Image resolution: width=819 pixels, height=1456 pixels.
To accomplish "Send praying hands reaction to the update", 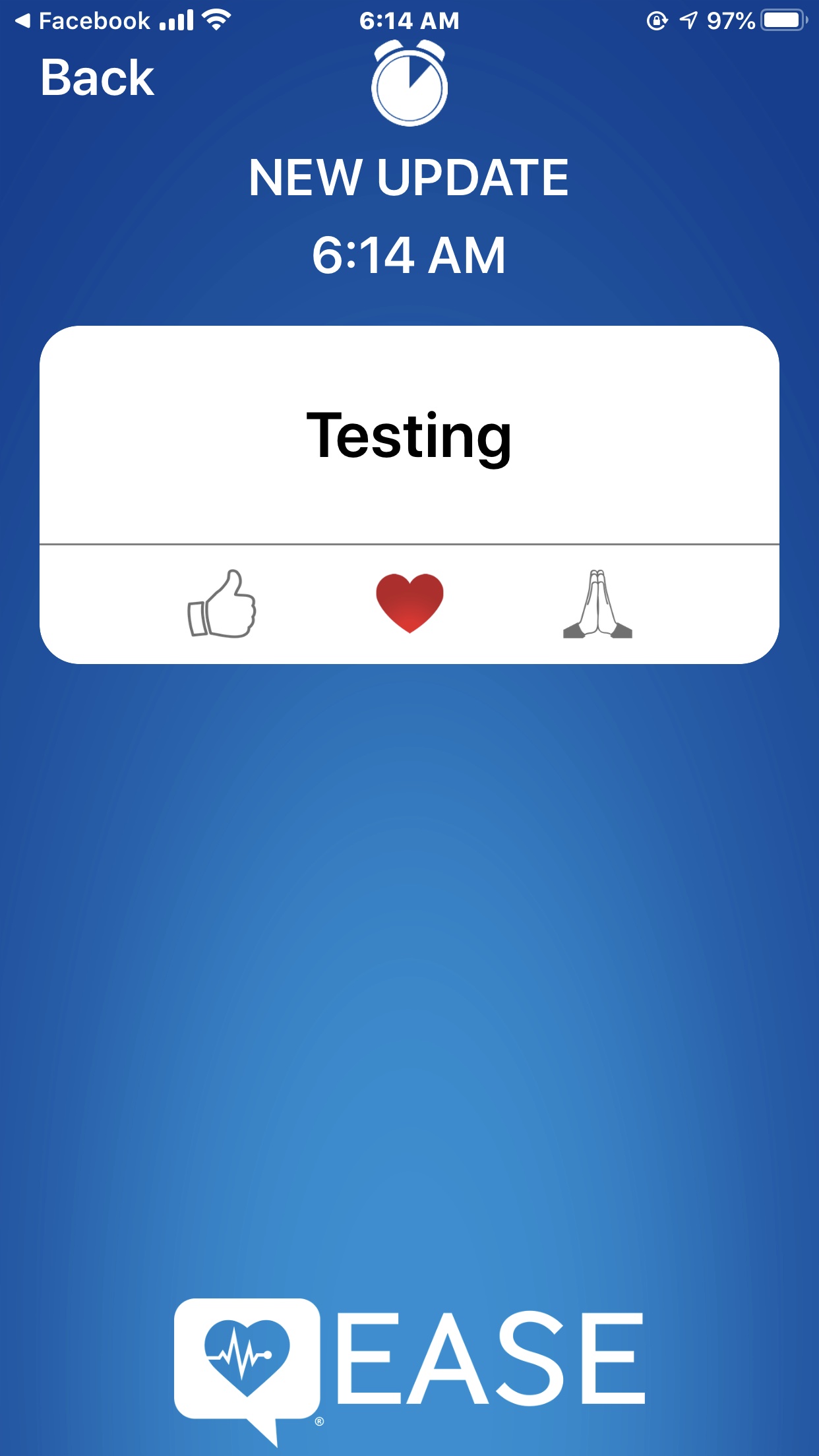I will point(597,604).
